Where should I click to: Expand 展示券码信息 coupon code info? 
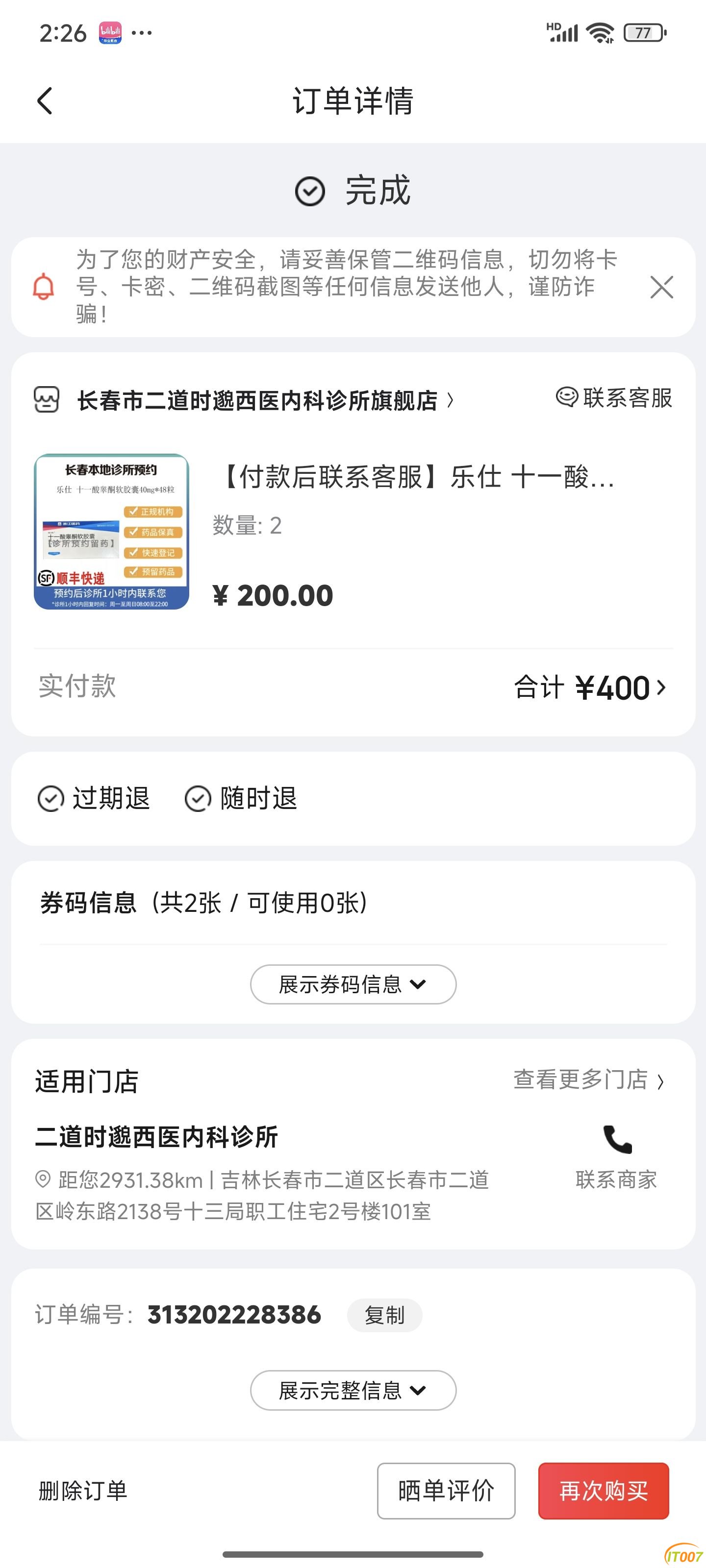point(353,984)
